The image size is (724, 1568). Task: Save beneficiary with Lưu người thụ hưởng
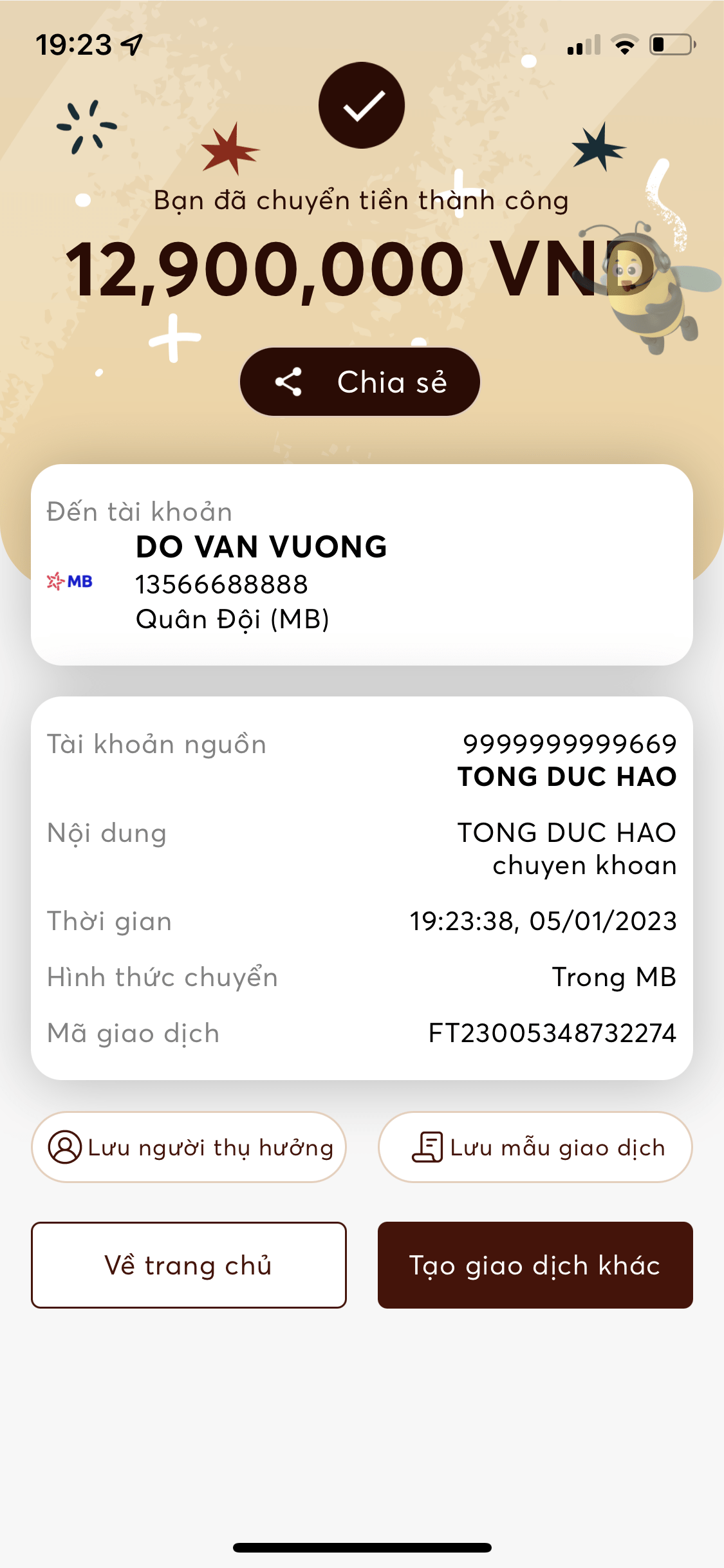(189, 1147)
